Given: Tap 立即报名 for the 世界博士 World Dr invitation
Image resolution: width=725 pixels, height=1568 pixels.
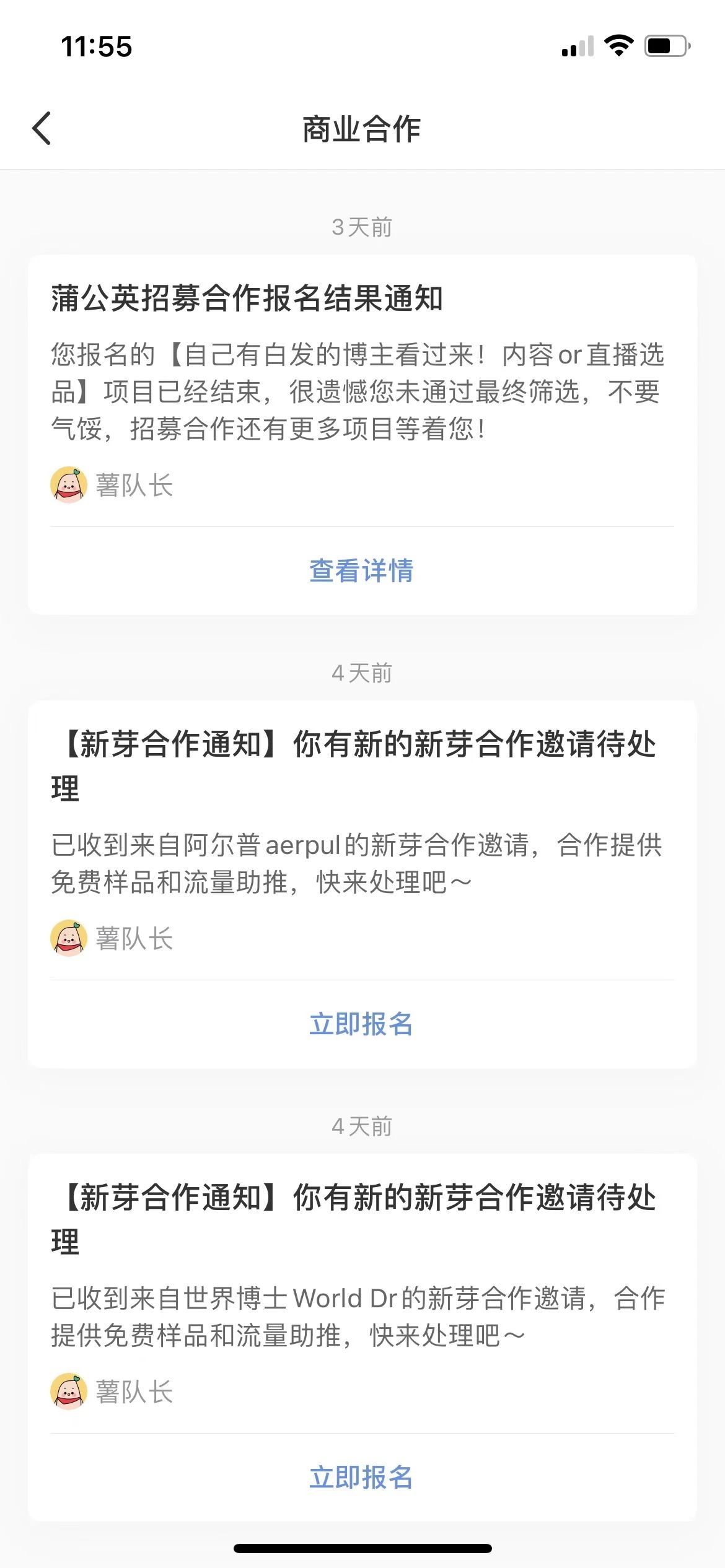Looking at the screenshot, I should 361,1477.
